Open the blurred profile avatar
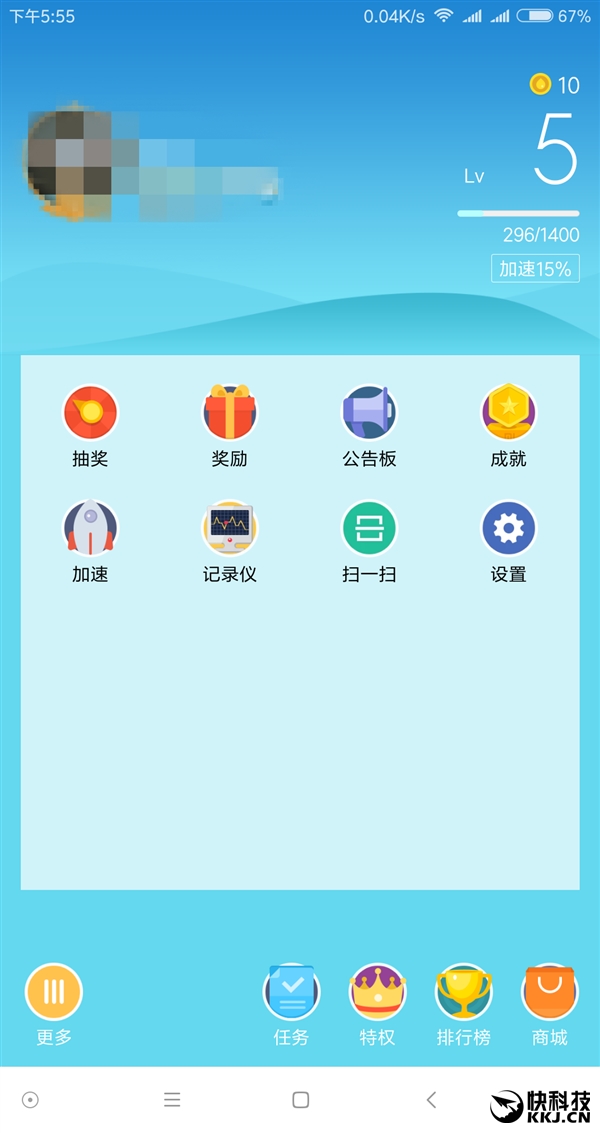The image size is (600, 1133). coord(70,160)
